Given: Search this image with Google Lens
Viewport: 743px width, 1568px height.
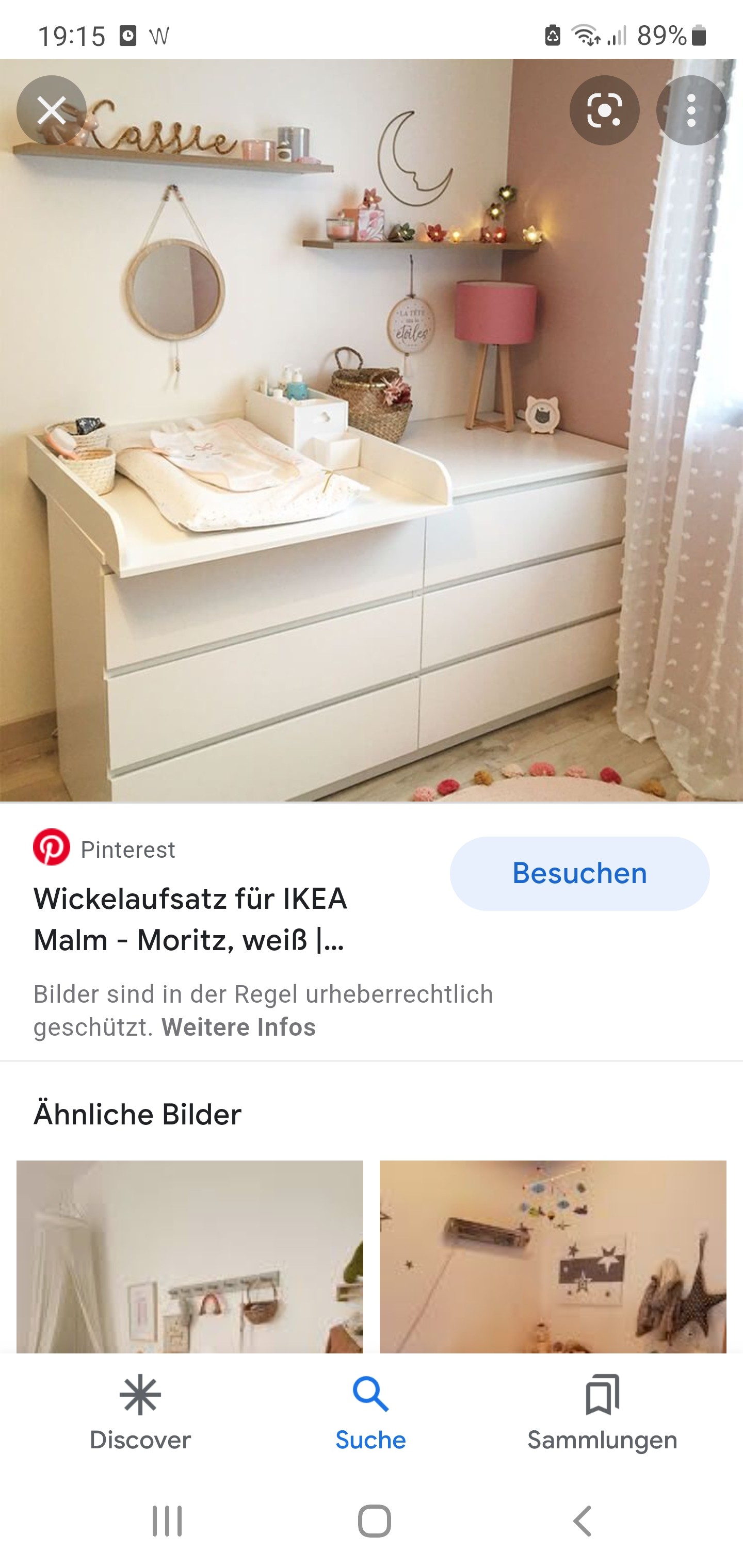Looking at the screenshot, I should tap(604, 111).
